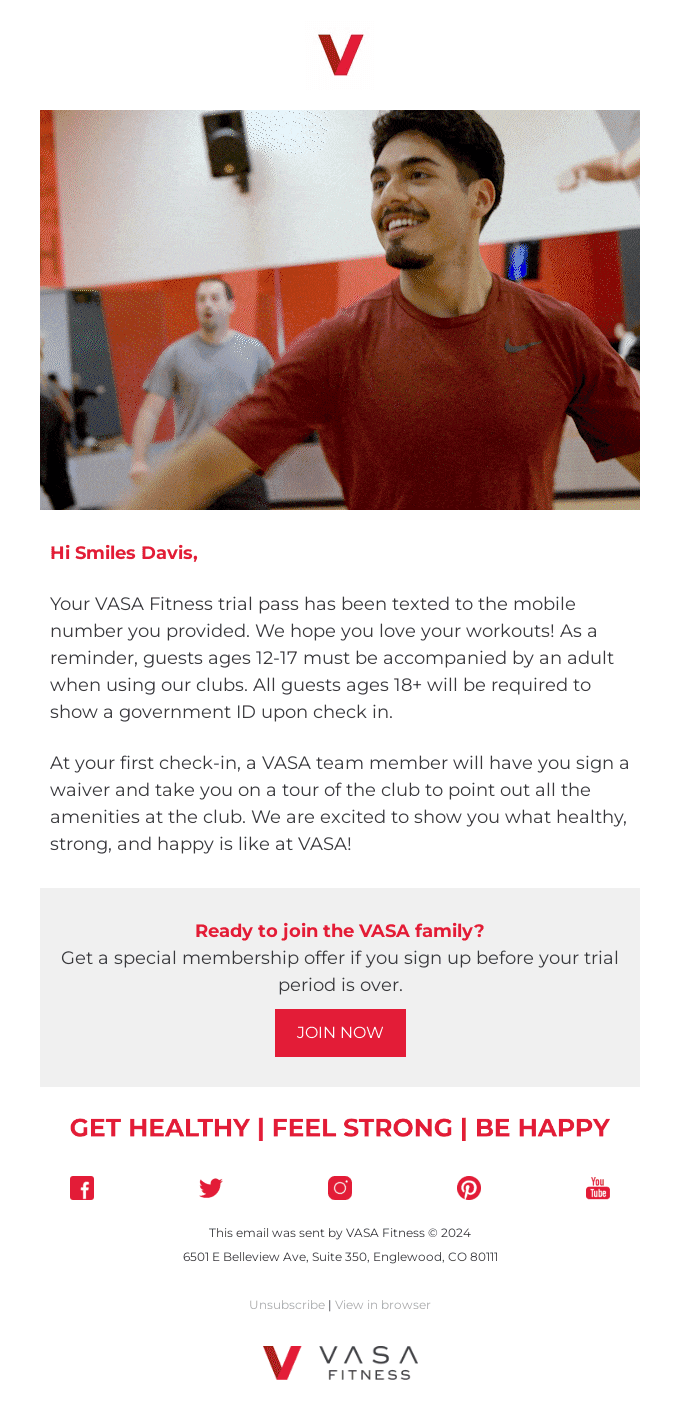Open the YouTube icon
This screenshot has height=1410, width=680.
[x=598, y=1188]
